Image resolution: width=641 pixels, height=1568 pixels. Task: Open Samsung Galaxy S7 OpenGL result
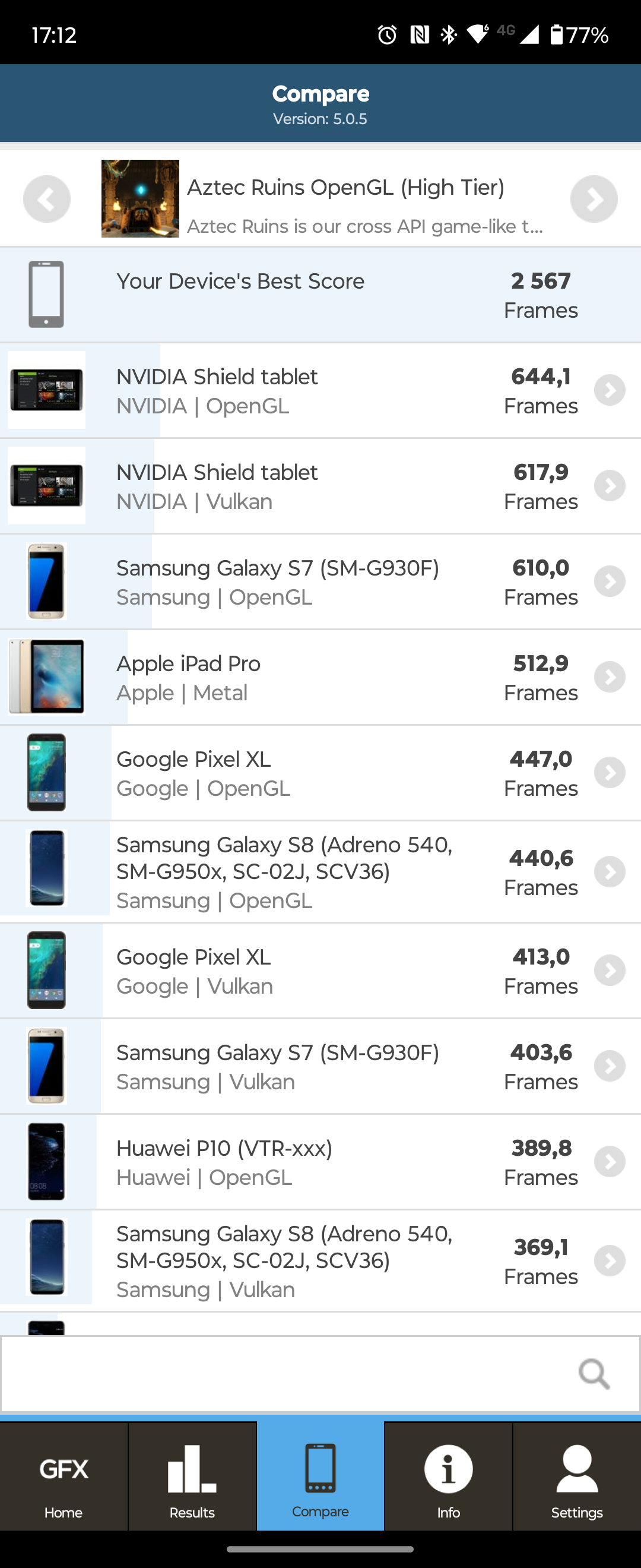tap(320, 582)
